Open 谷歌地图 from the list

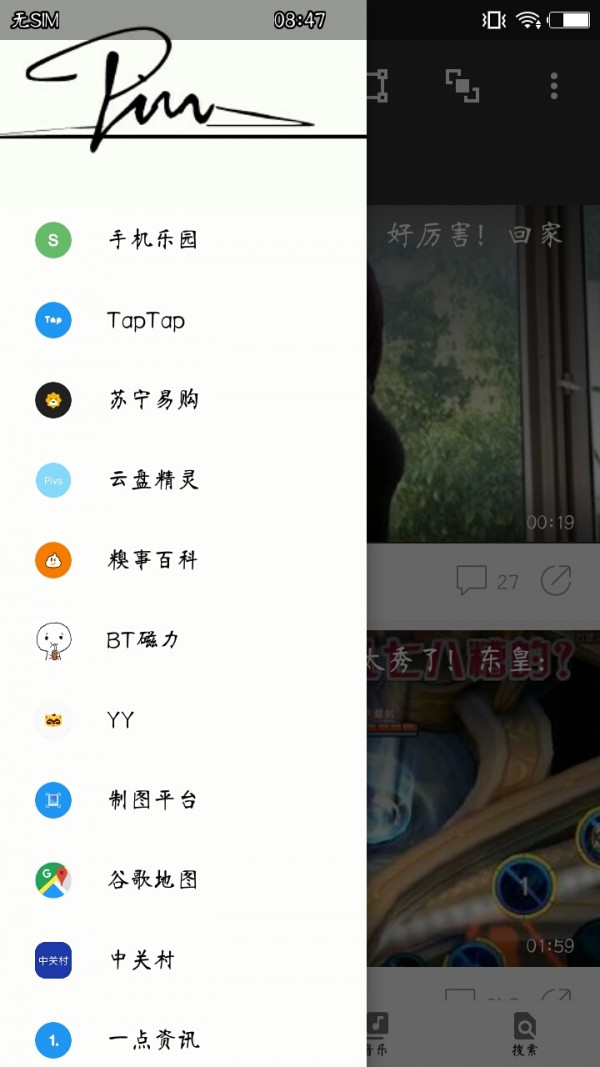point(152,880)
